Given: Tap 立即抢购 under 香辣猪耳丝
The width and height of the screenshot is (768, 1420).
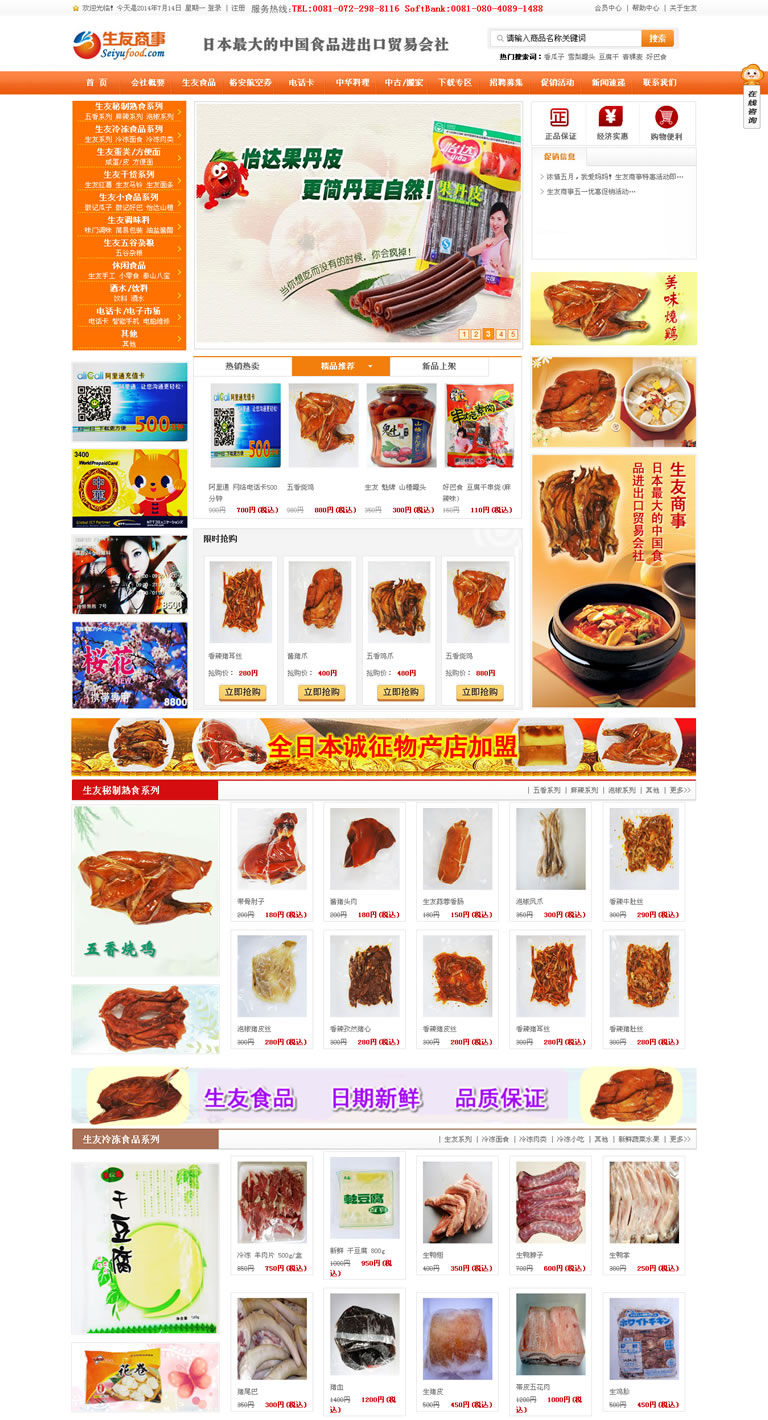Looking at the screenshot, I should 242,692.
